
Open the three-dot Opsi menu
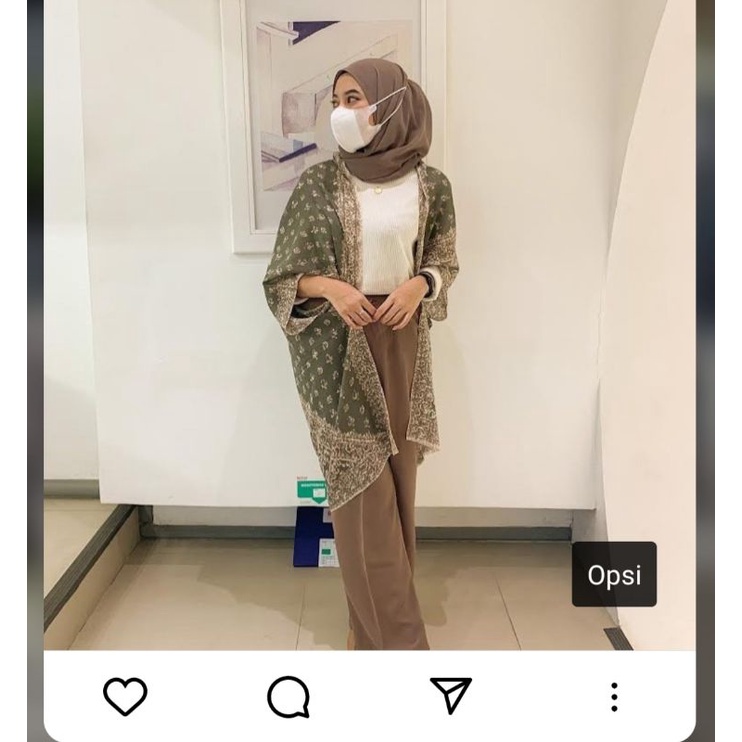614,697
